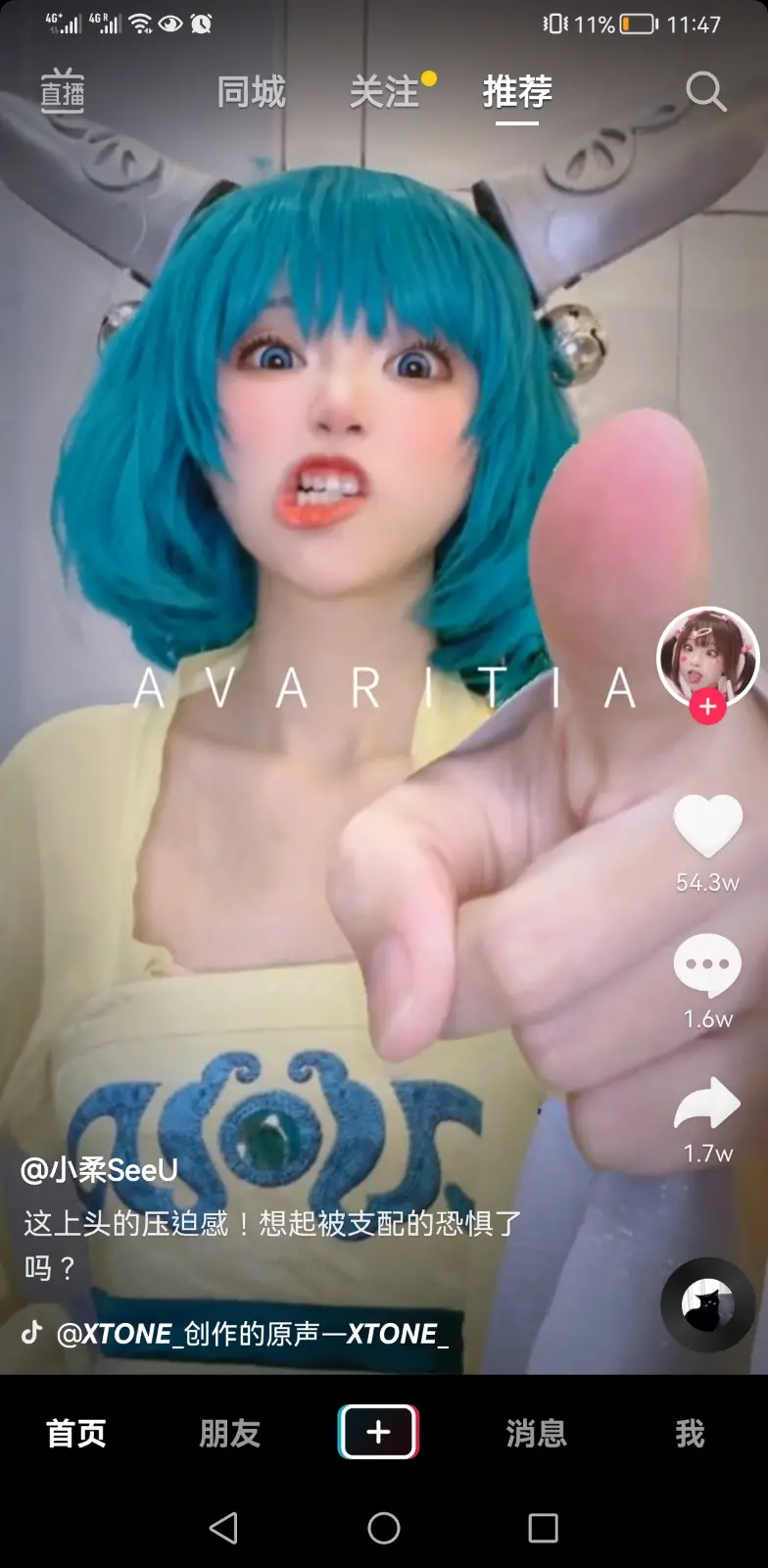Open the comments bubble
This screenshot has width=768, height=1568.
pyautogui.click(x=707, y=964)
